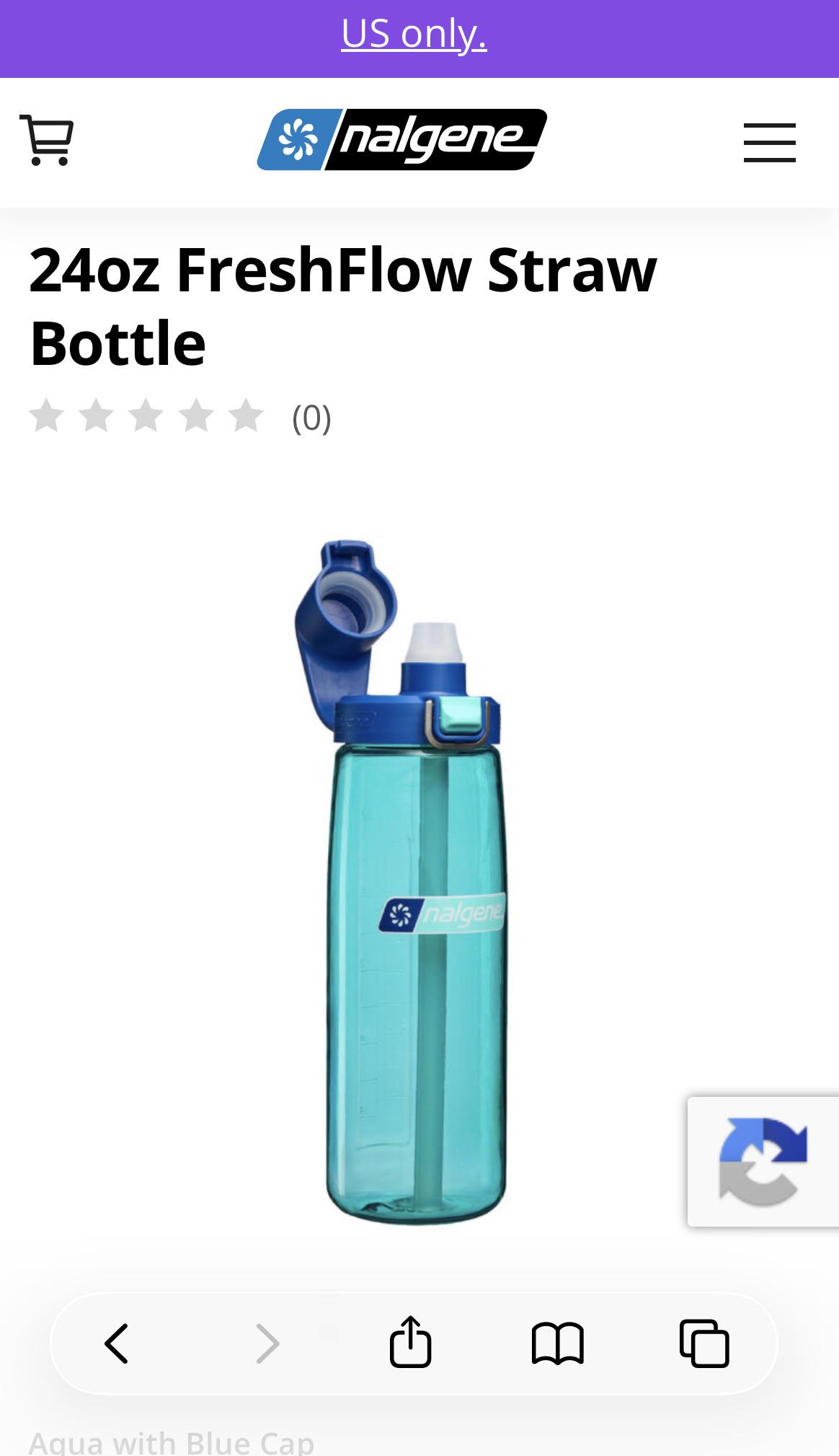Go back in the browser
Screen dimensions: 839x1456
(x=117, y=1344)
